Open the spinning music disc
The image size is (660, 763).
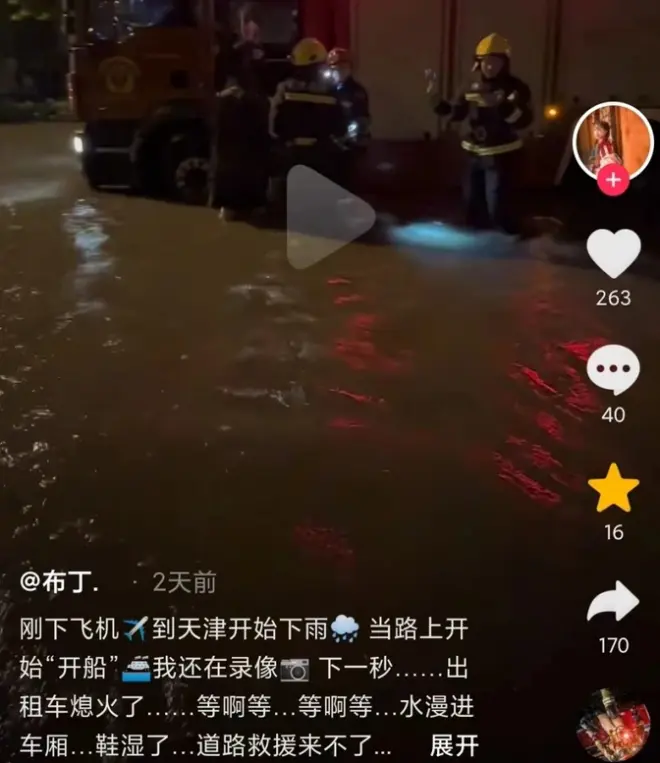point(613,727)
